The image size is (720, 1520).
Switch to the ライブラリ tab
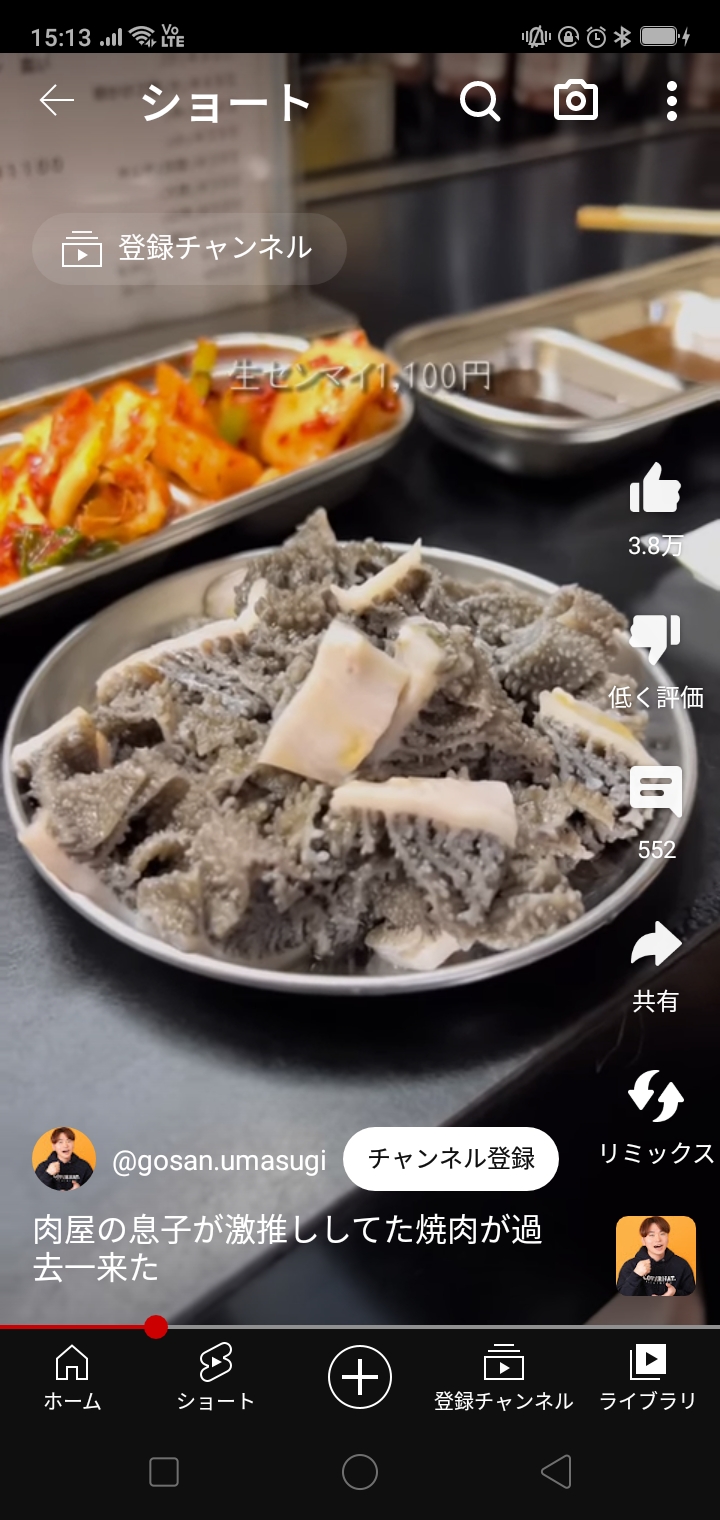click(647, 1375)
